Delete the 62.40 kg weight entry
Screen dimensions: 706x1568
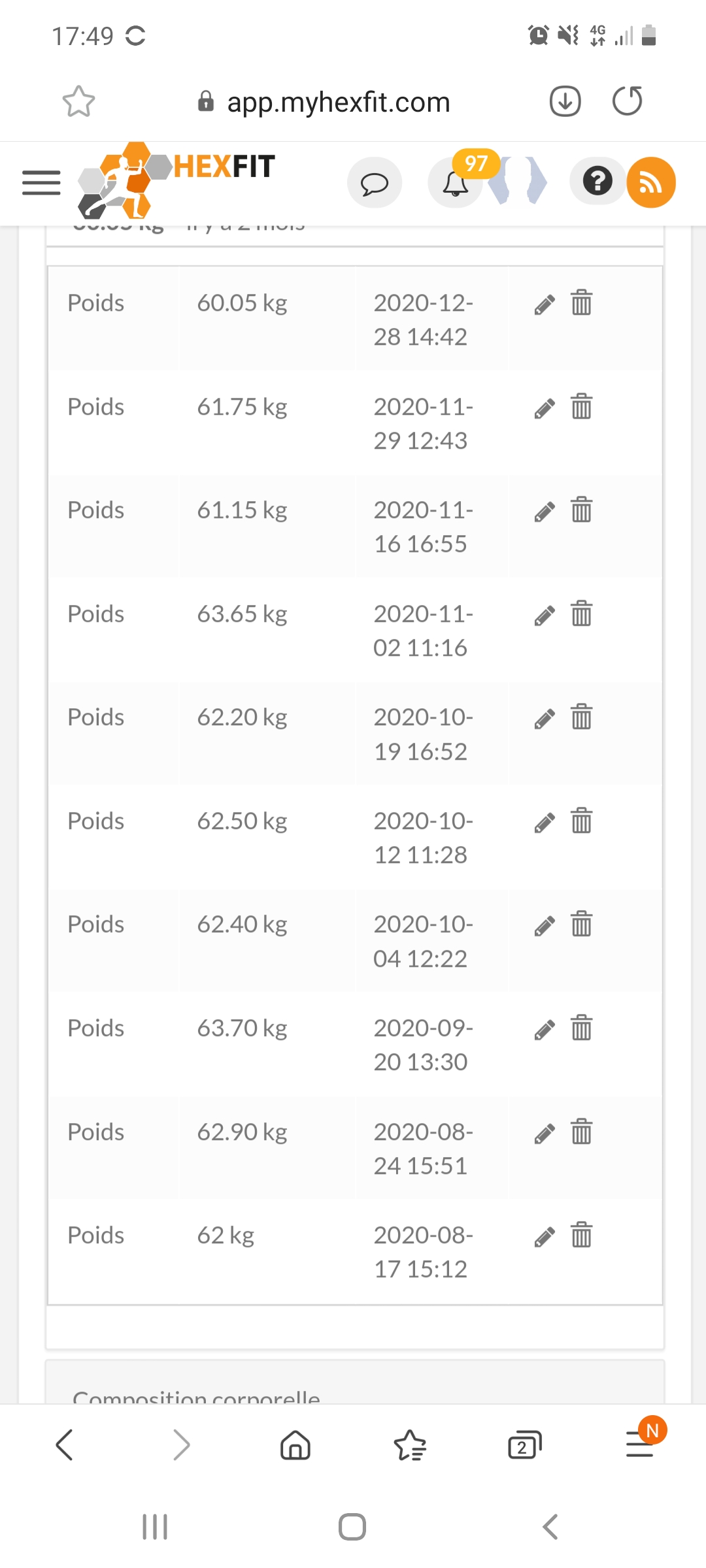[x=581, y=924]
